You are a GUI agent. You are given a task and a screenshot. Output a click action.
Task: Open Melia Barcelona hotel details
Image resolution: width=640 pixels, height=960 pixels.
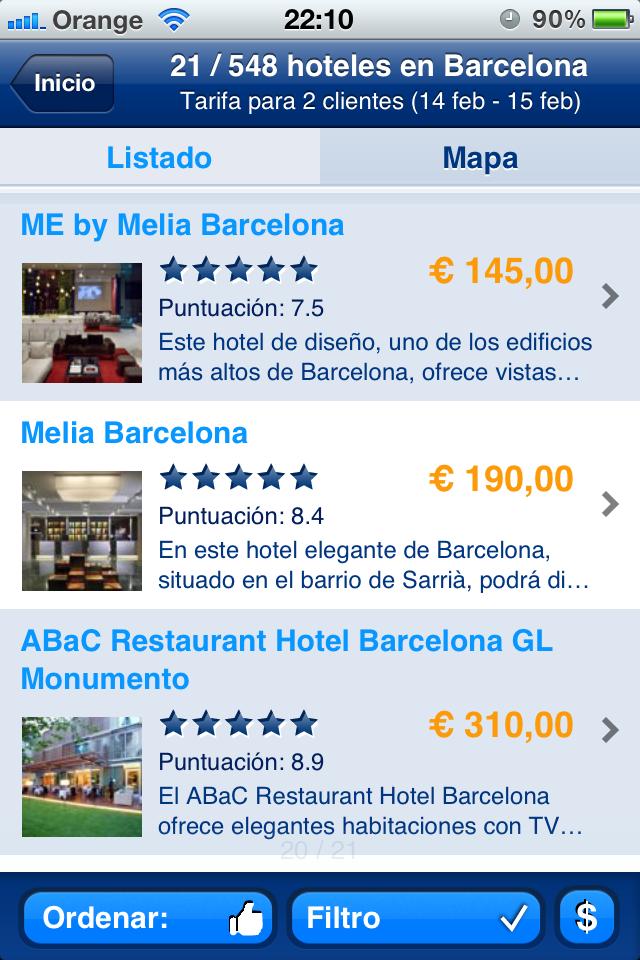[320, 505]
